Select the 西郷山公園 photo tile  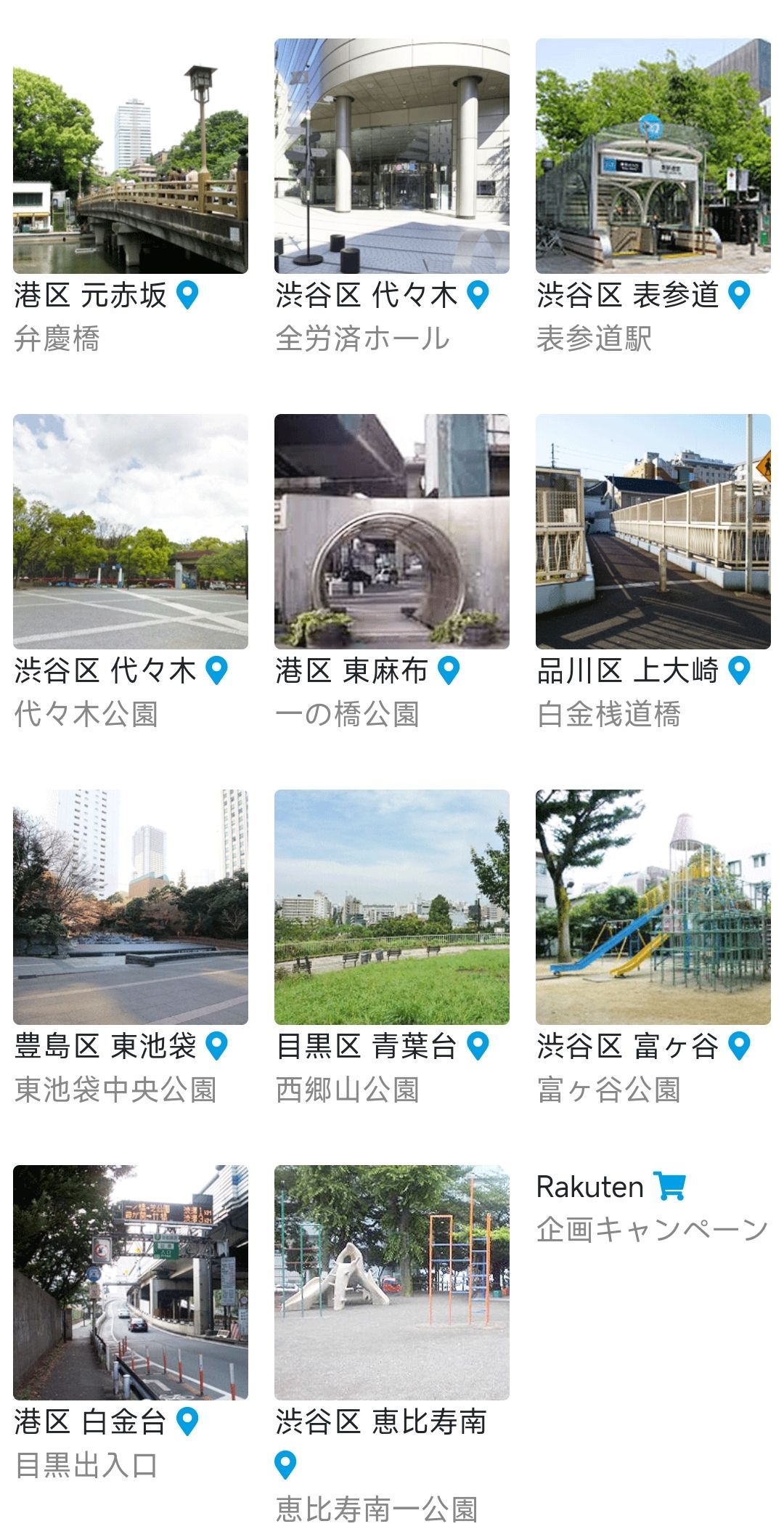pos(392,907)
